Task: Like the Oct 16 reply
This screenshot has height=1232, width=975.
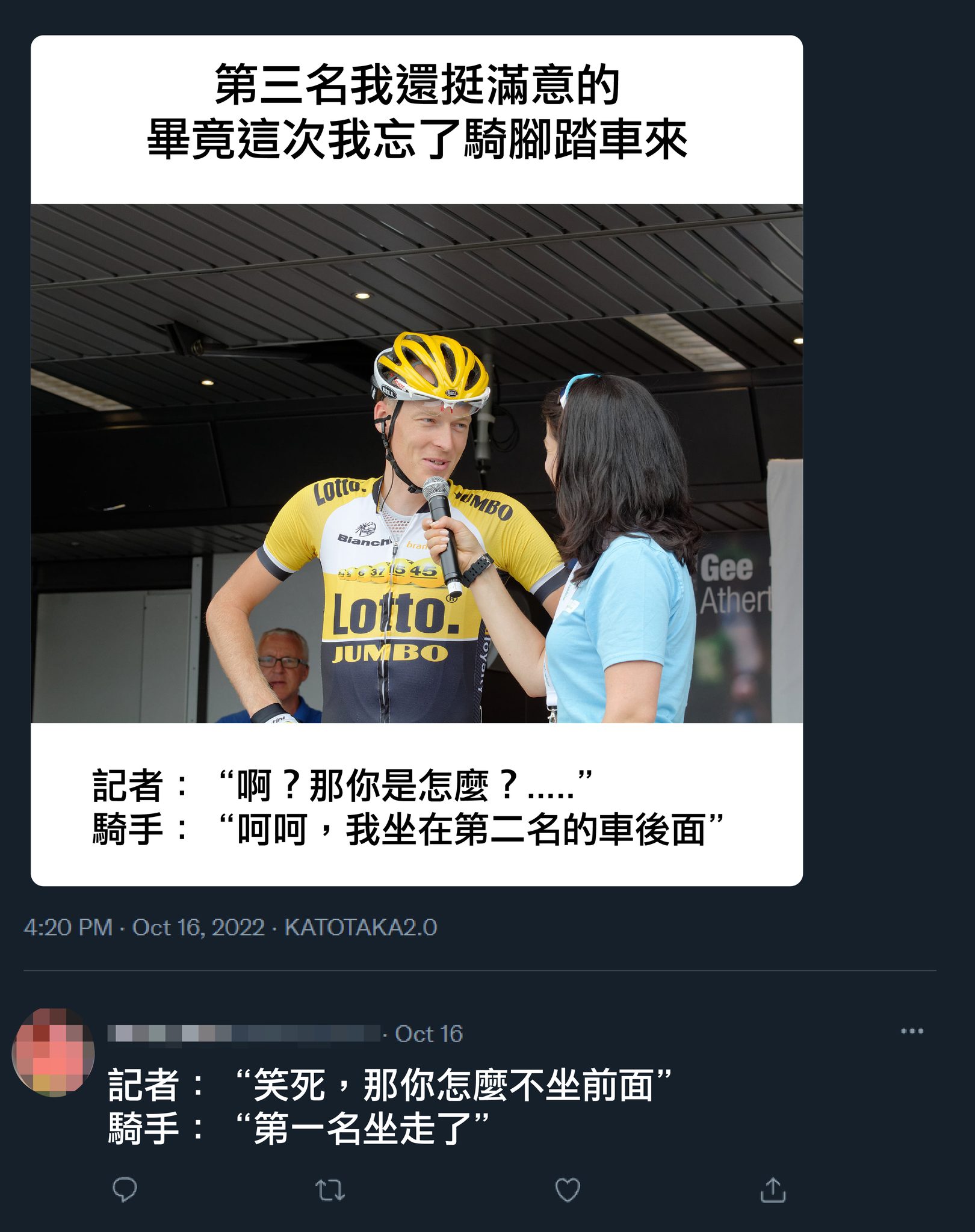Action: 567,1189
